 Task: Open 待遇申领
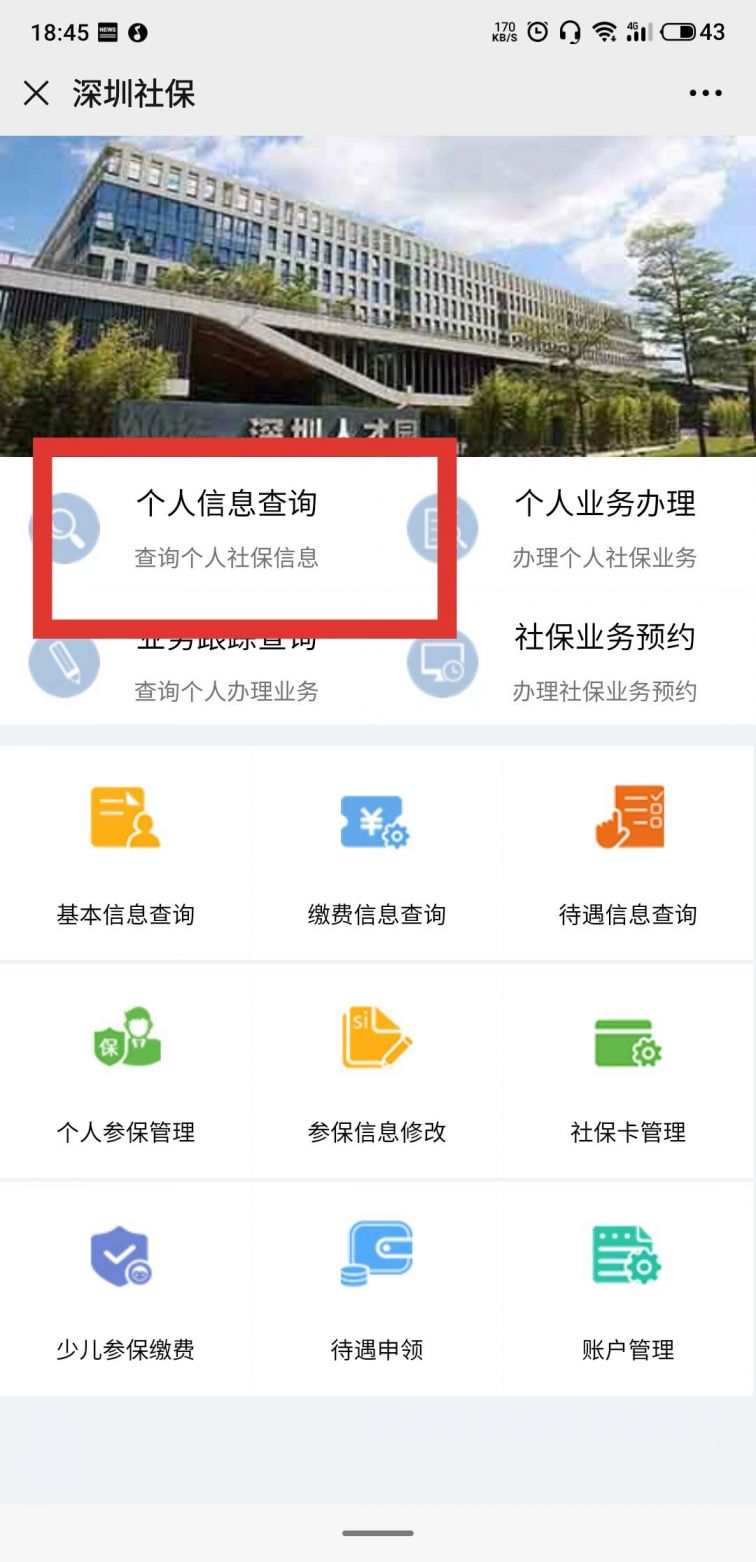point(376,1290)
